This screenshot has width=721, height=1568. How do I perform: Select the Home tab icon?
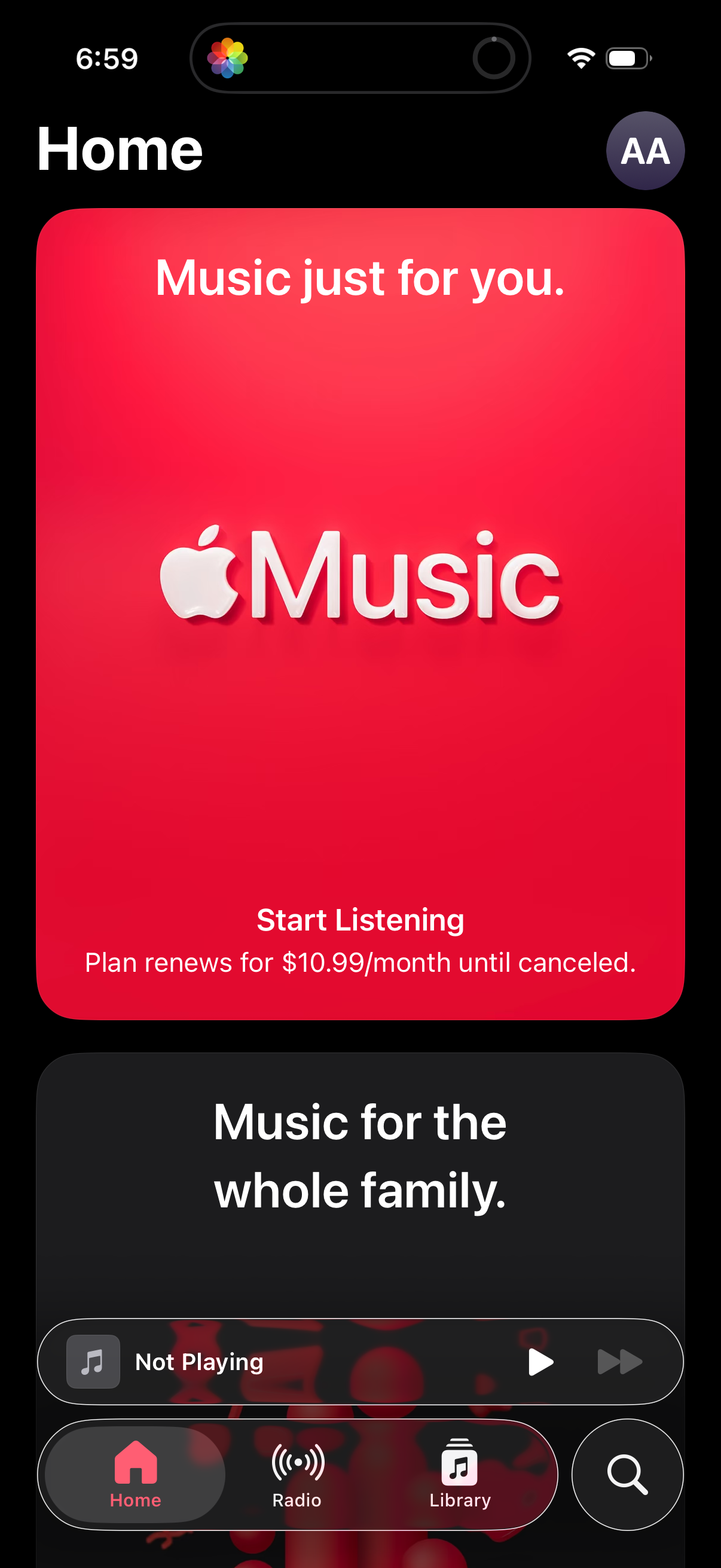click(x=135, y=1462)
